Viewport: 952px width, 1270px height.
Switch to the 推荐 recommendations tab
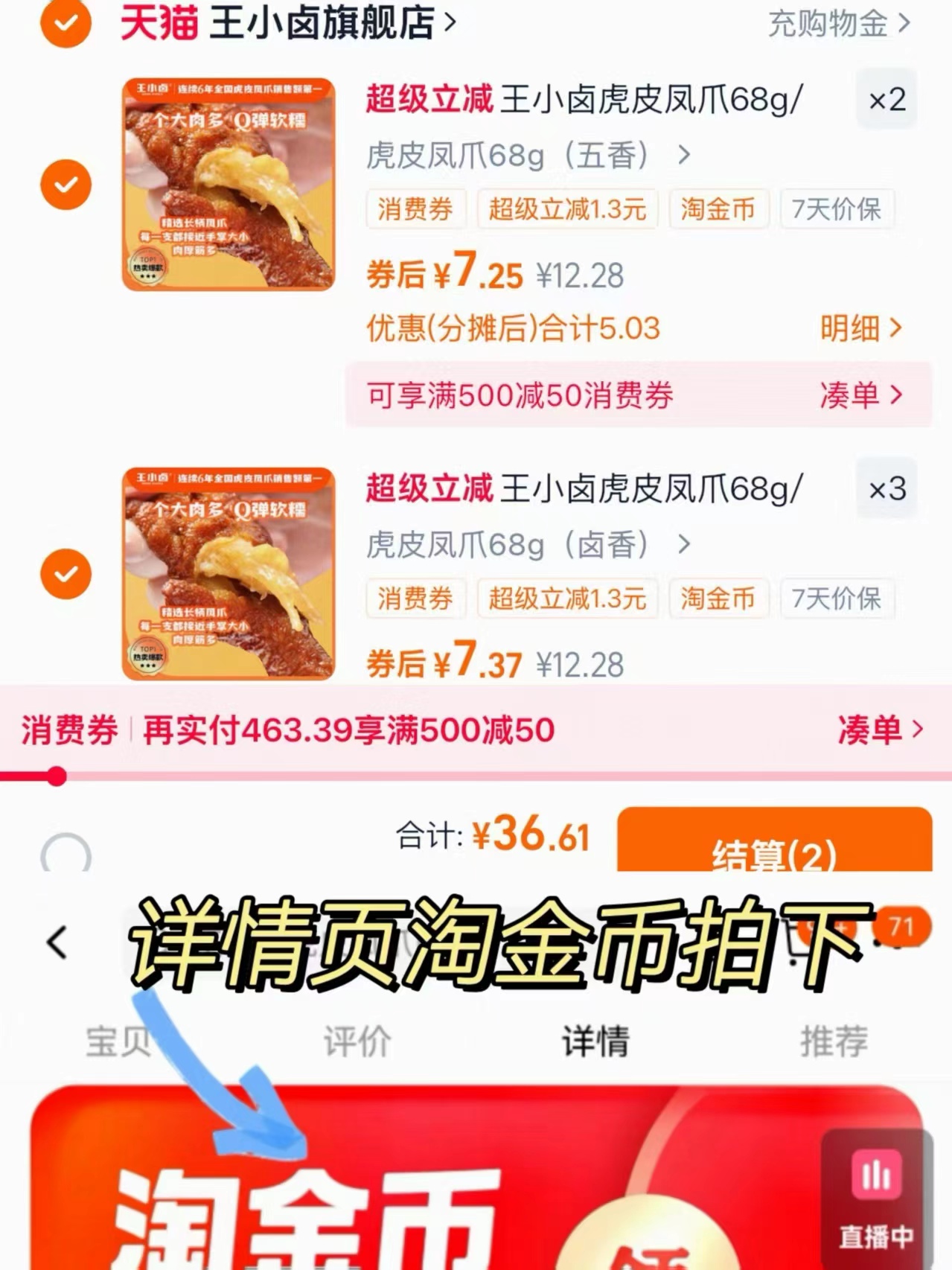834,1042
